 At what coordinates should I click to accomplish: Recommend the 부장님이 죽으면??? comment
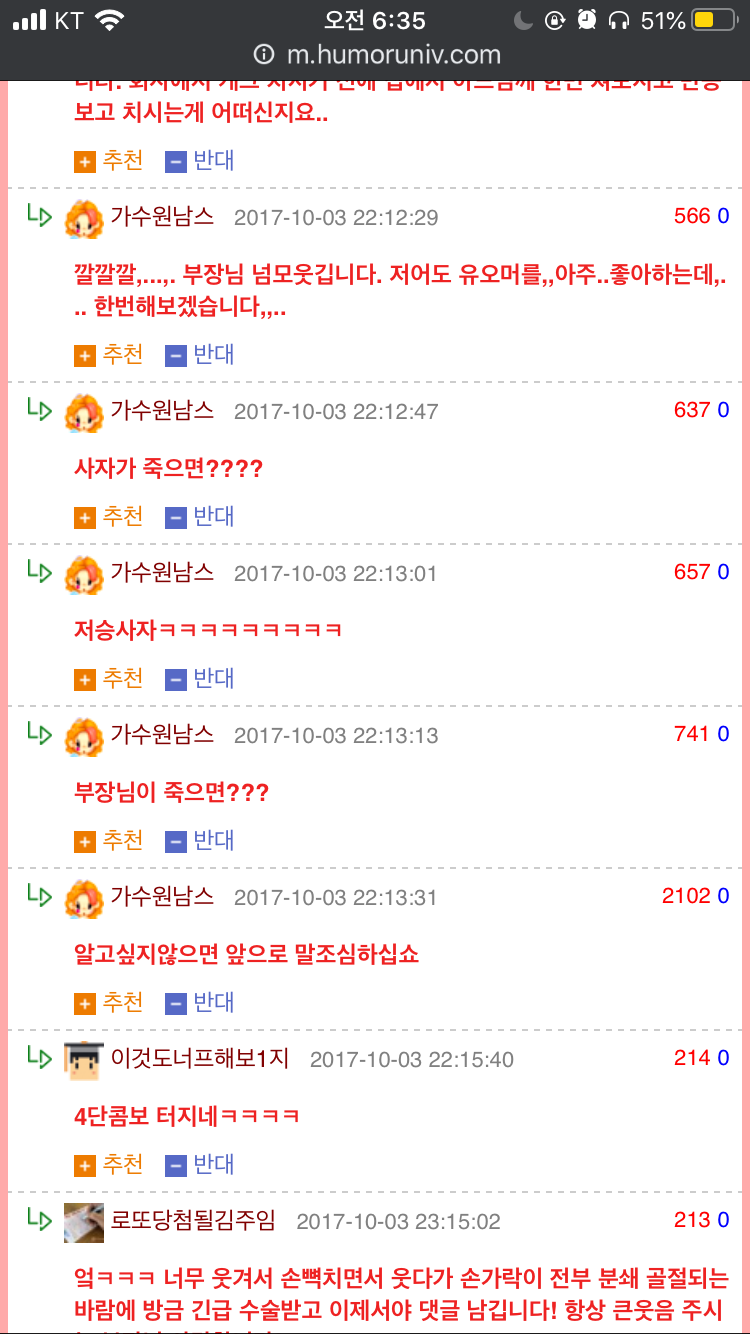click(x=109, y=840)
